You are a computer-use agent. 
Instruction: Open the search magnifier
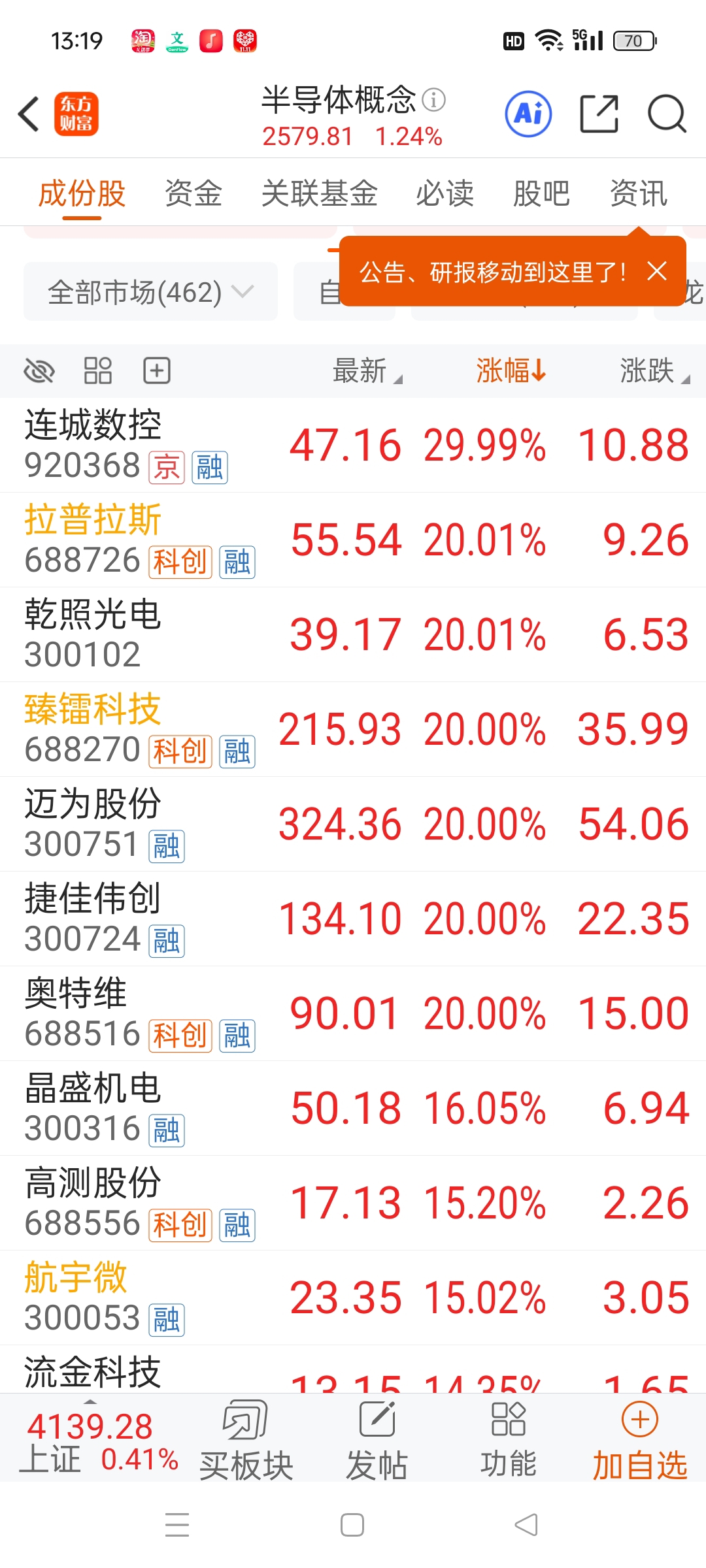[666, 114]
